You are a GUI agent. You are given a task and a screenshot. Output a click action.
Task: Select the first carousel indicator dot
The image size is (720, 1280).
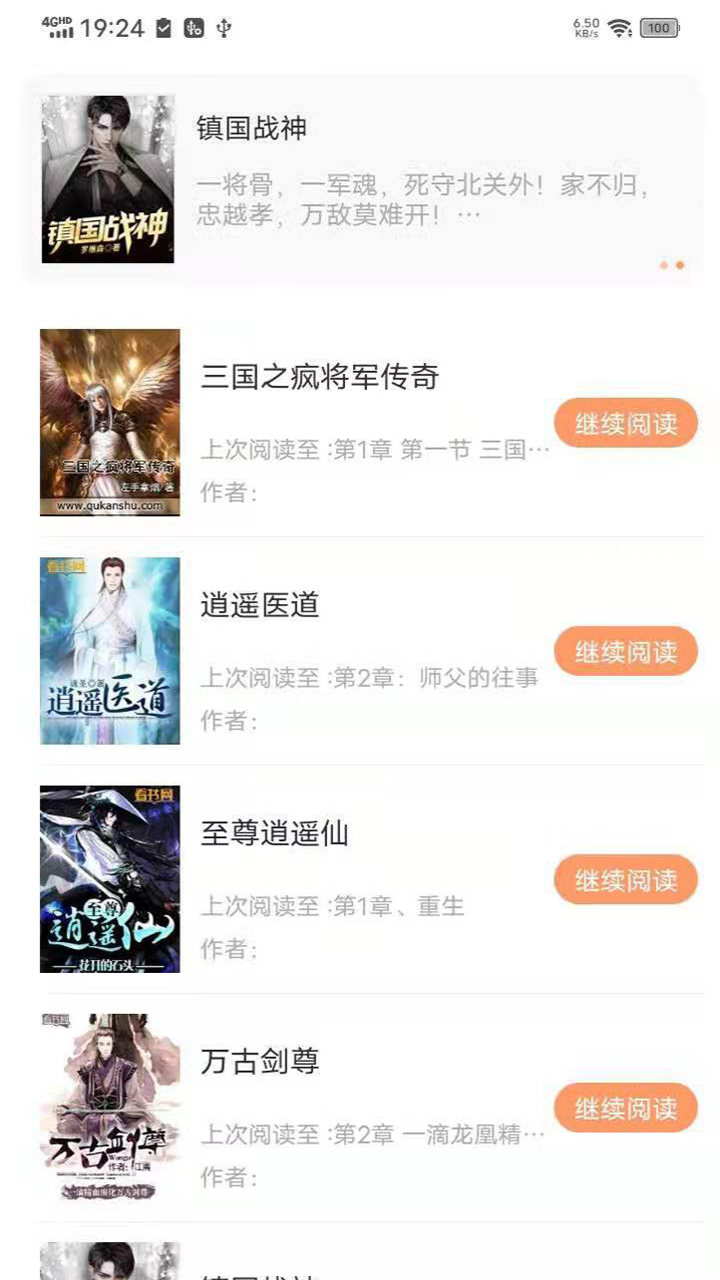pyautogui.click(x=662, y=266)
